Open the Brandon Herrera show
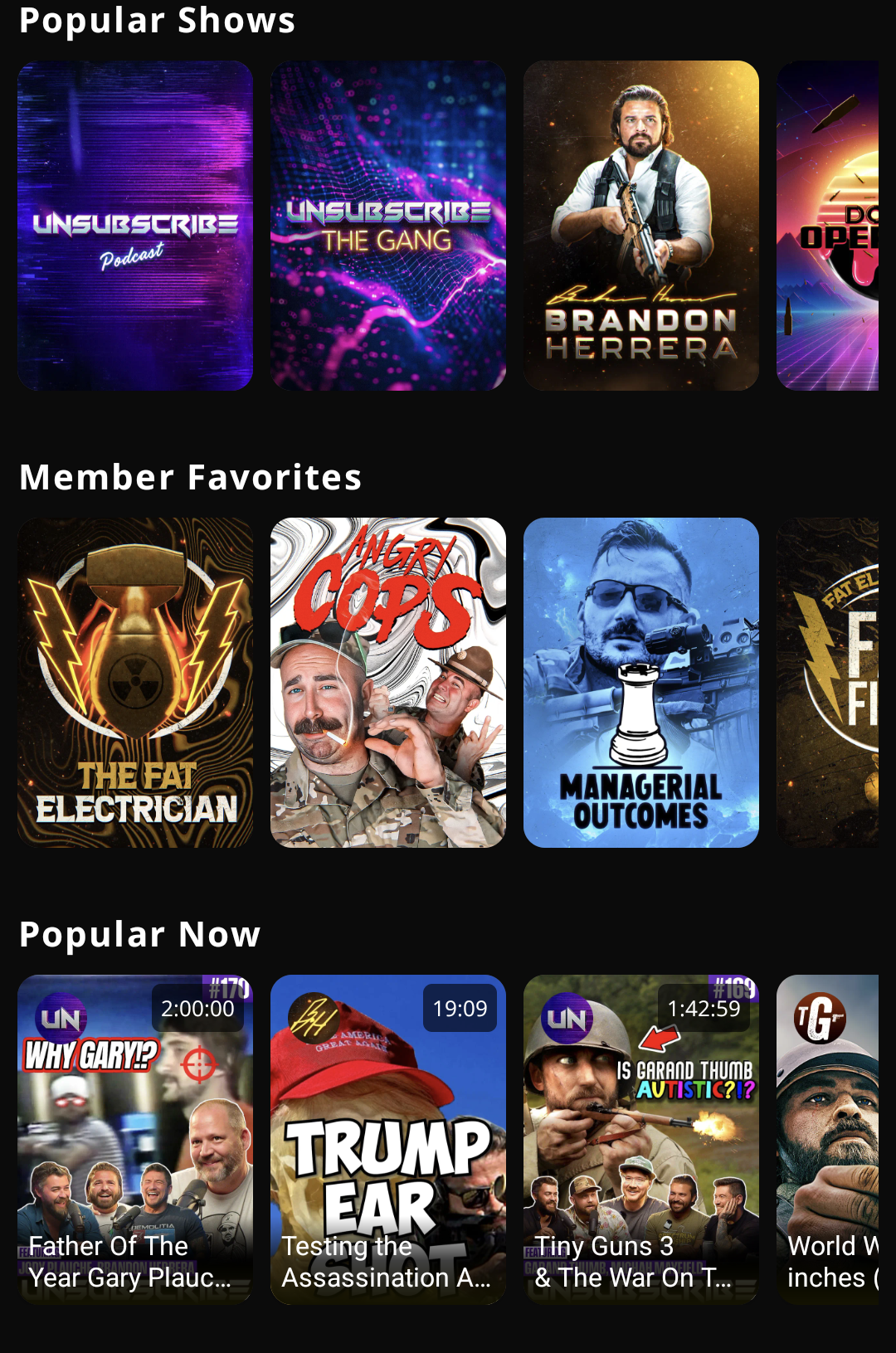896x1353 pixels. (640, 225)
